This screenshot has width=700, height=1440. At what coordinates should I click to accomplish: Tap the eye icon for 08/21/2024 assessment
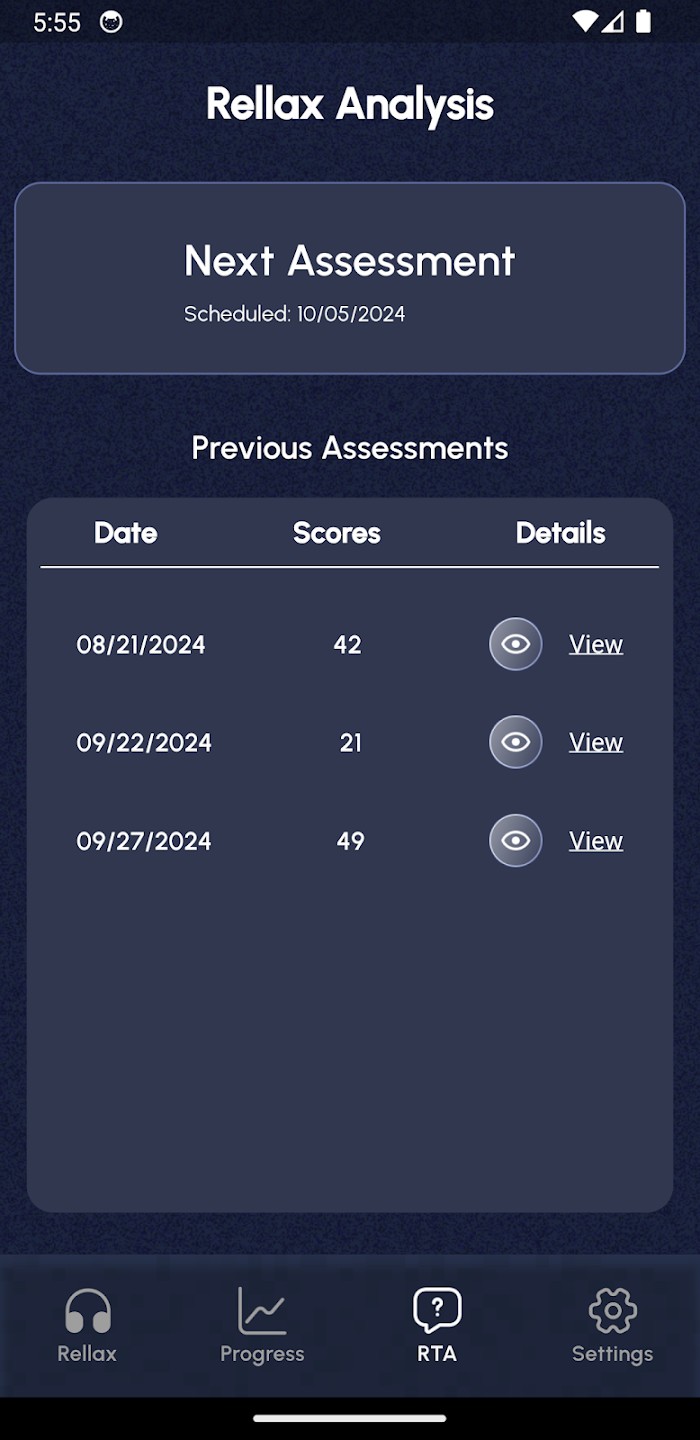515,644
